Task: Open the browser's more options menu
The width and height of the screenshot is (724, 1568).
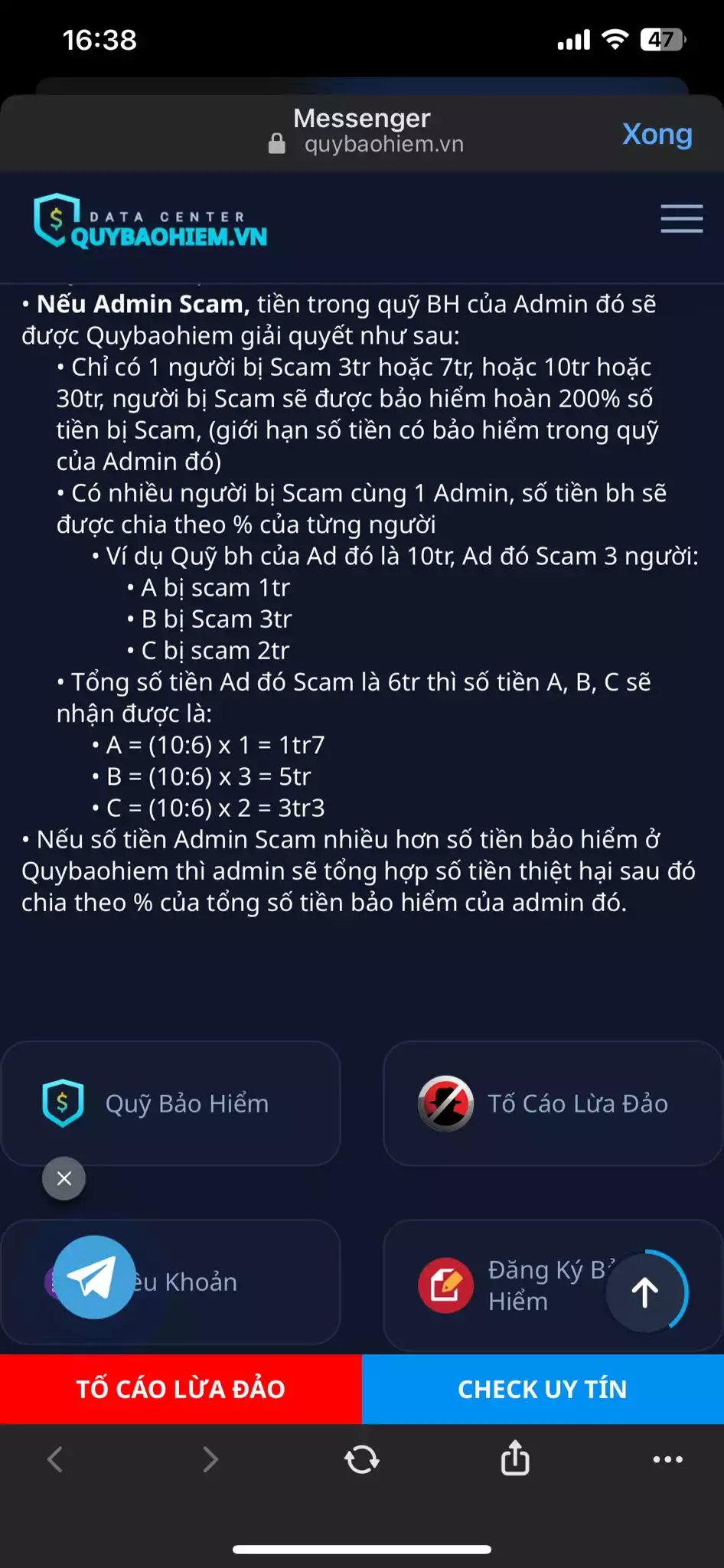Action: (x=667, y=1459)
